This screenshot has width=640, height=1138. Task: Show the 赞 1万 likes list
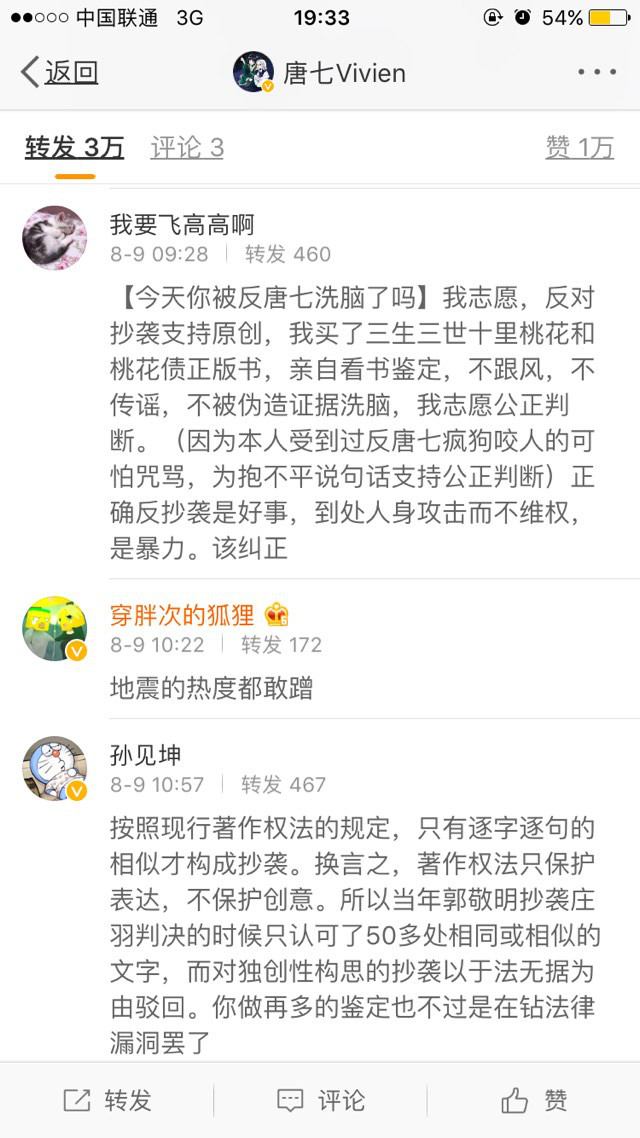pos(579,148)
